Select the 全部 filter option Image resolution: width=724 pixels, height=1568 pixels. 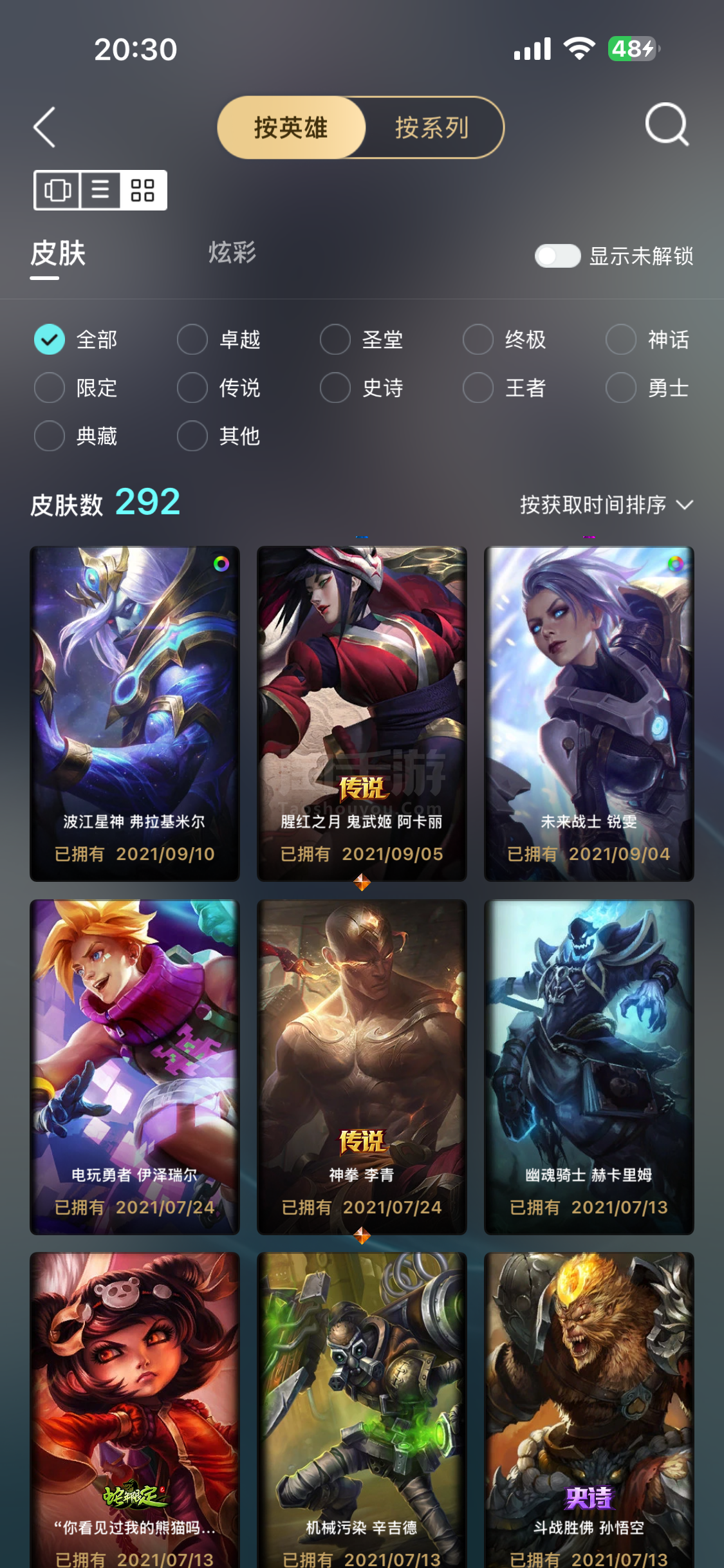tap(75, 339)
